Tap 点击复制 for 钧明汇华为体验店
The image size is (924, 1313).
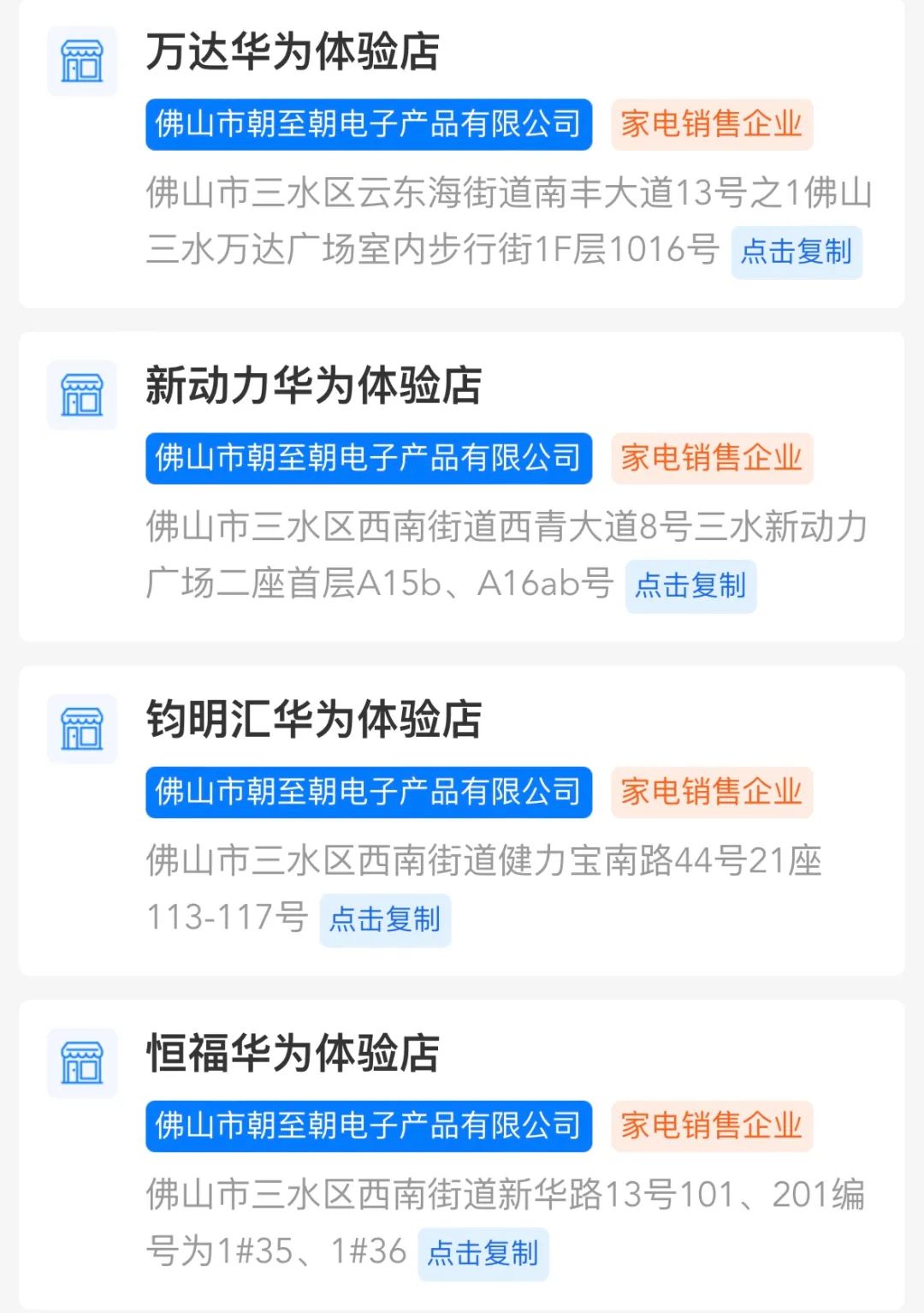click(x=385, y=919)
